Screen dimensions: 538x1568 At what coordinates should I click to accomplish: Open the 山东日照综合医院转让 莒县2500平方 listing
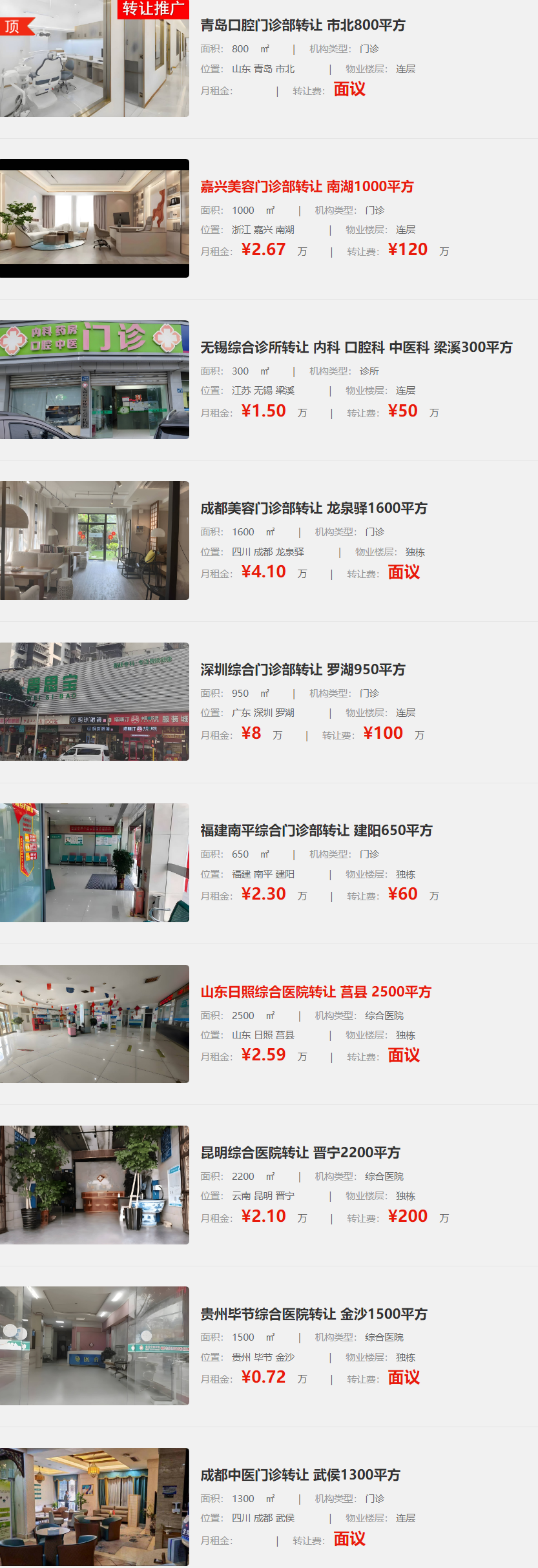point(315,992)
